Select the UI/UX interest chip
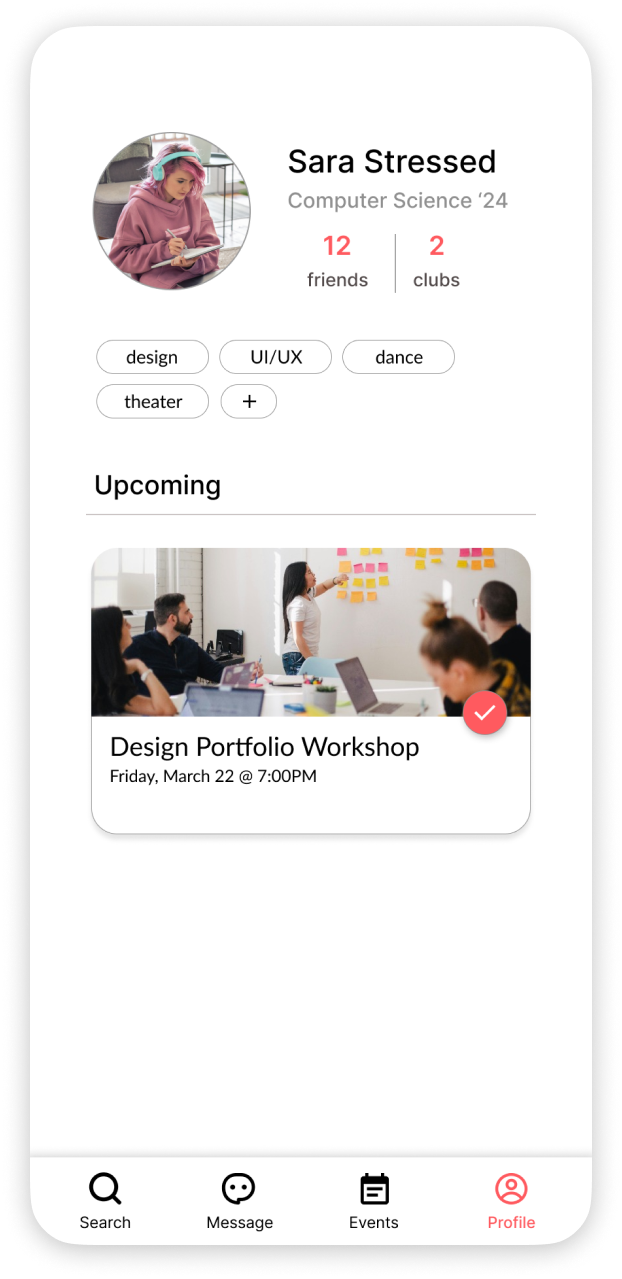The height and width of the screenshot is (1279, 622). (276, 357)
